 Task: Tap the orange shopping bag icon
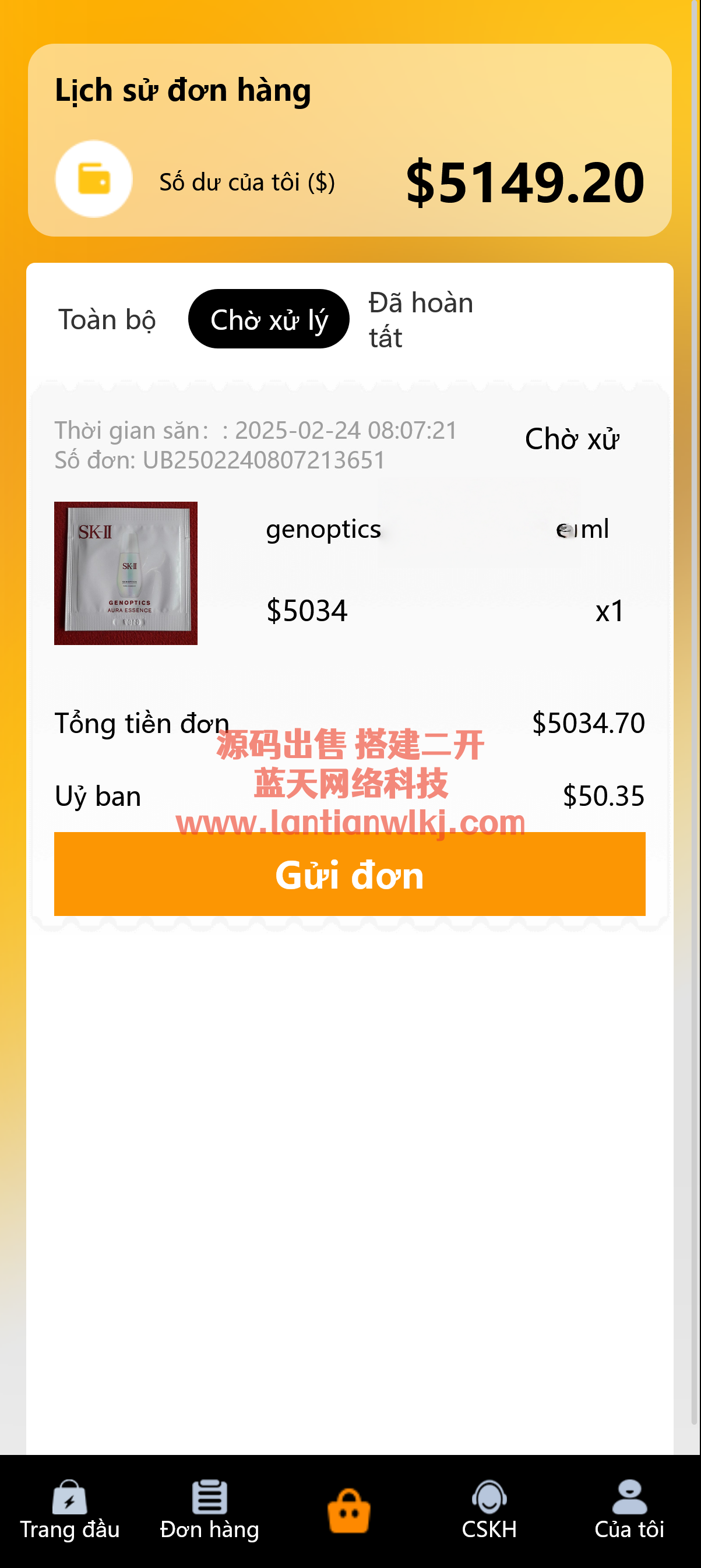click(348, 1511)
